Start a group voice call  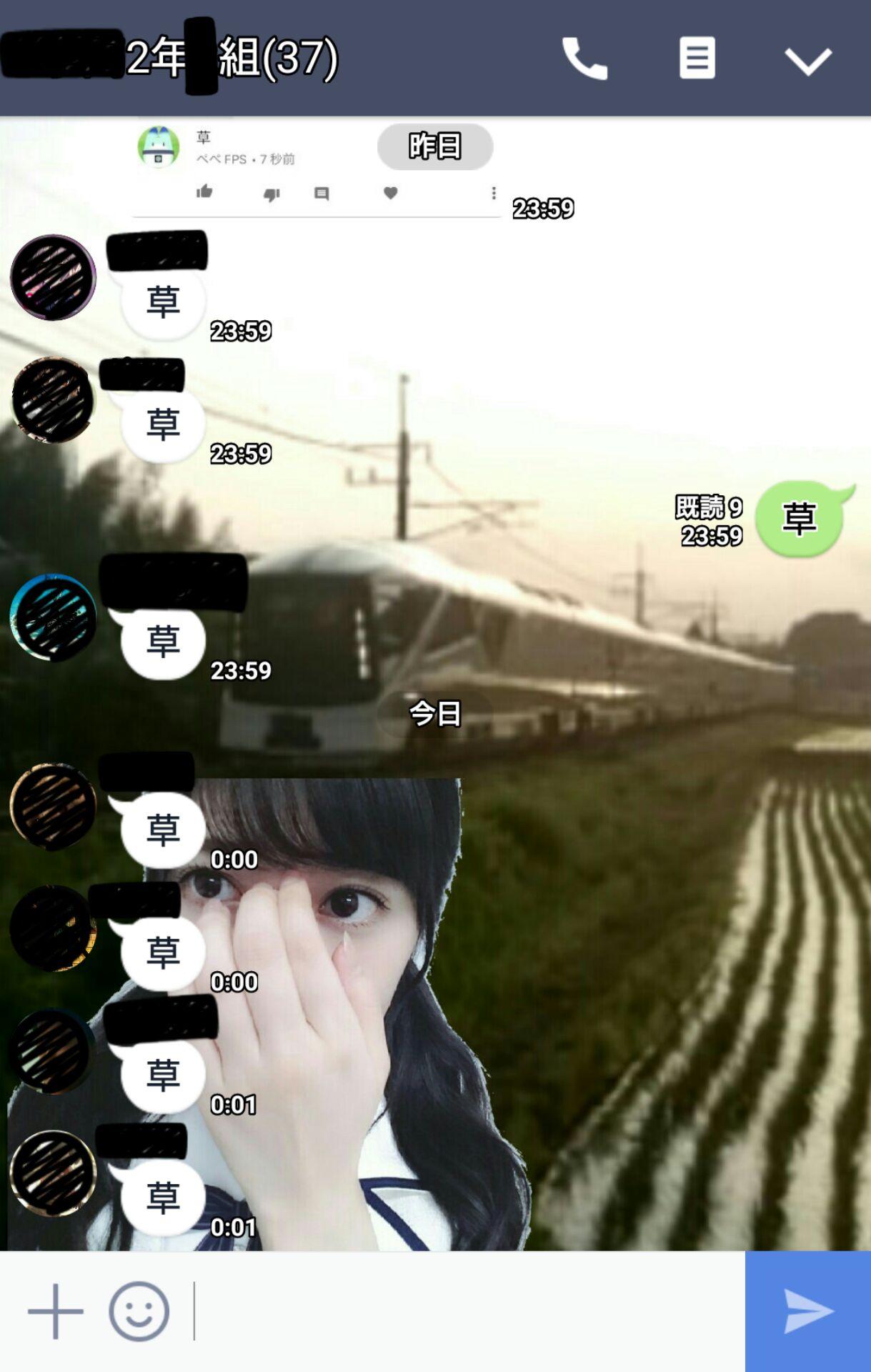coord(584,59)
